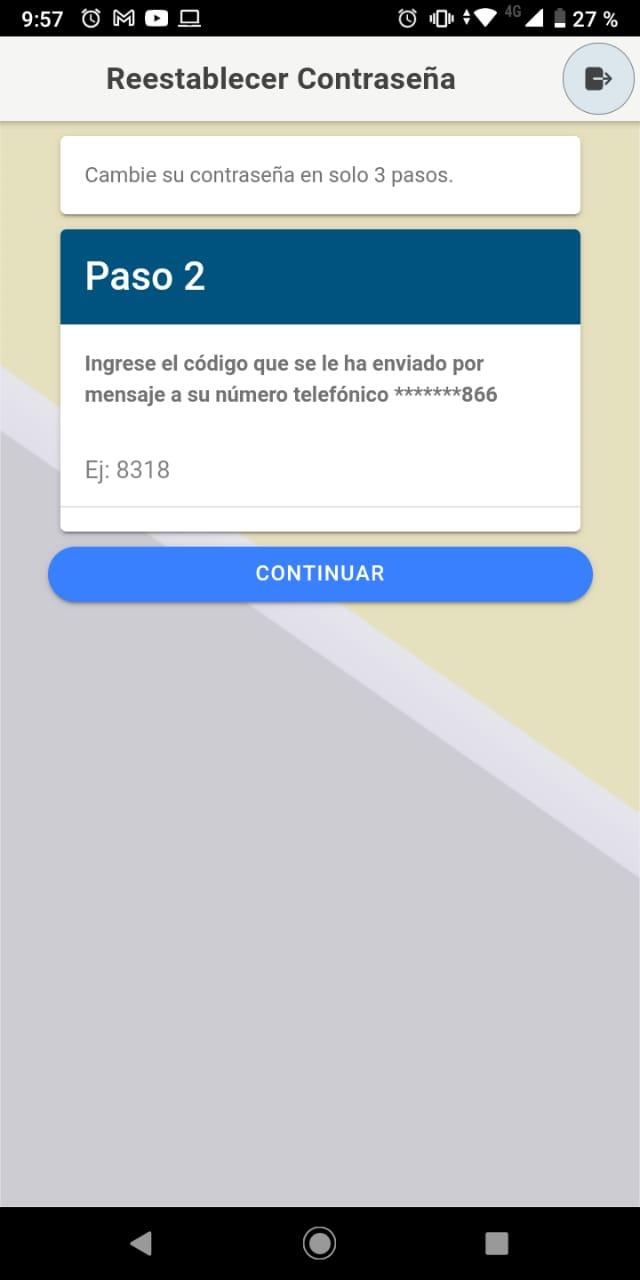Focus the verification code input field
The width and height of the screenshot is (640, 1280).
320,470
